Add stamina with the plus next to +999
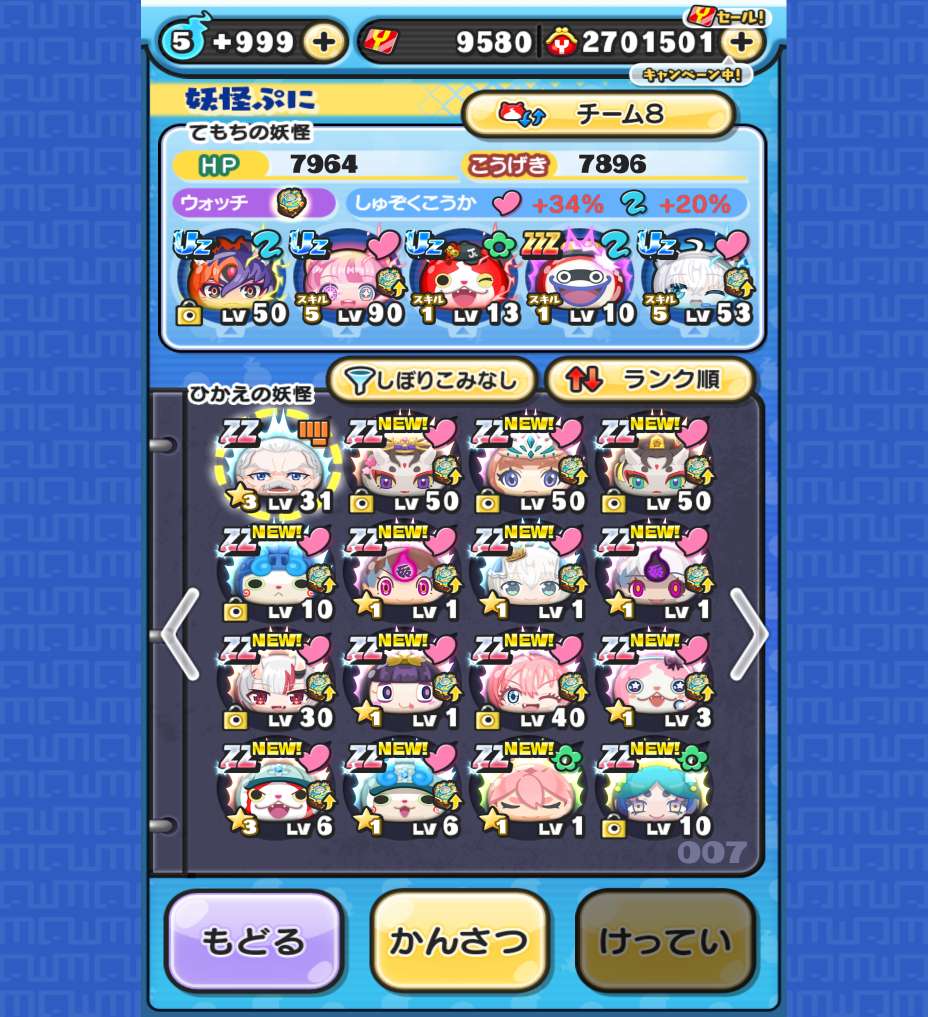The width and height of the screenshot is (928, 1017). tap(323, 42)
